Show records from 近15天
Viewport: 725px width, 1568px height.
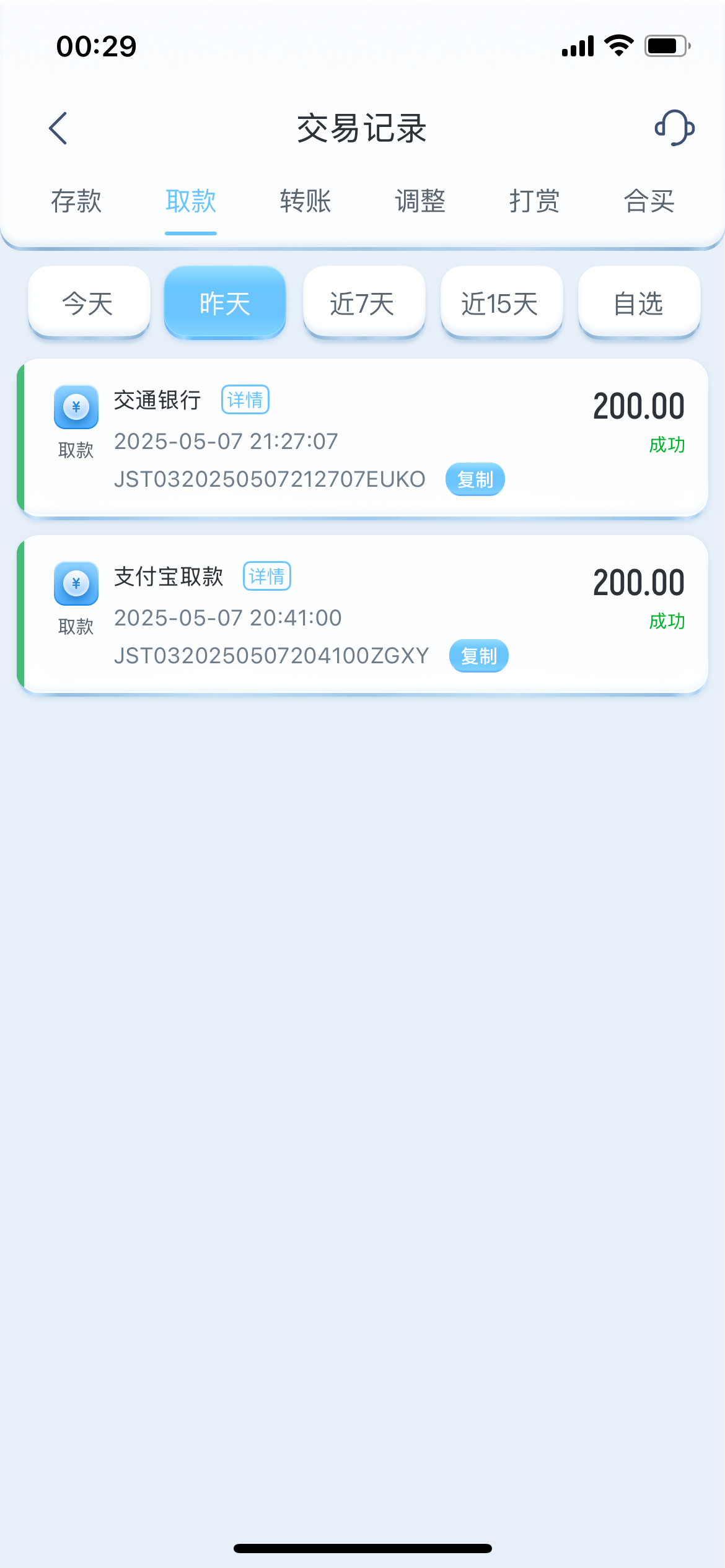[x=501, y=303]
